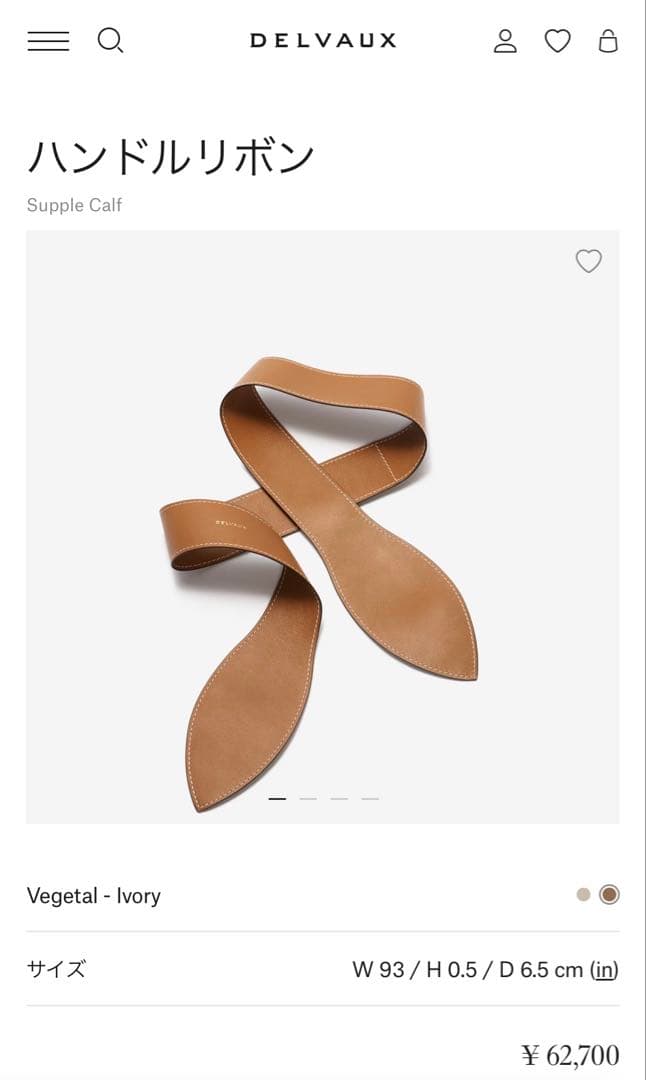Select the beige ivory color swatch
The image size is (646, 1080).
584,895
